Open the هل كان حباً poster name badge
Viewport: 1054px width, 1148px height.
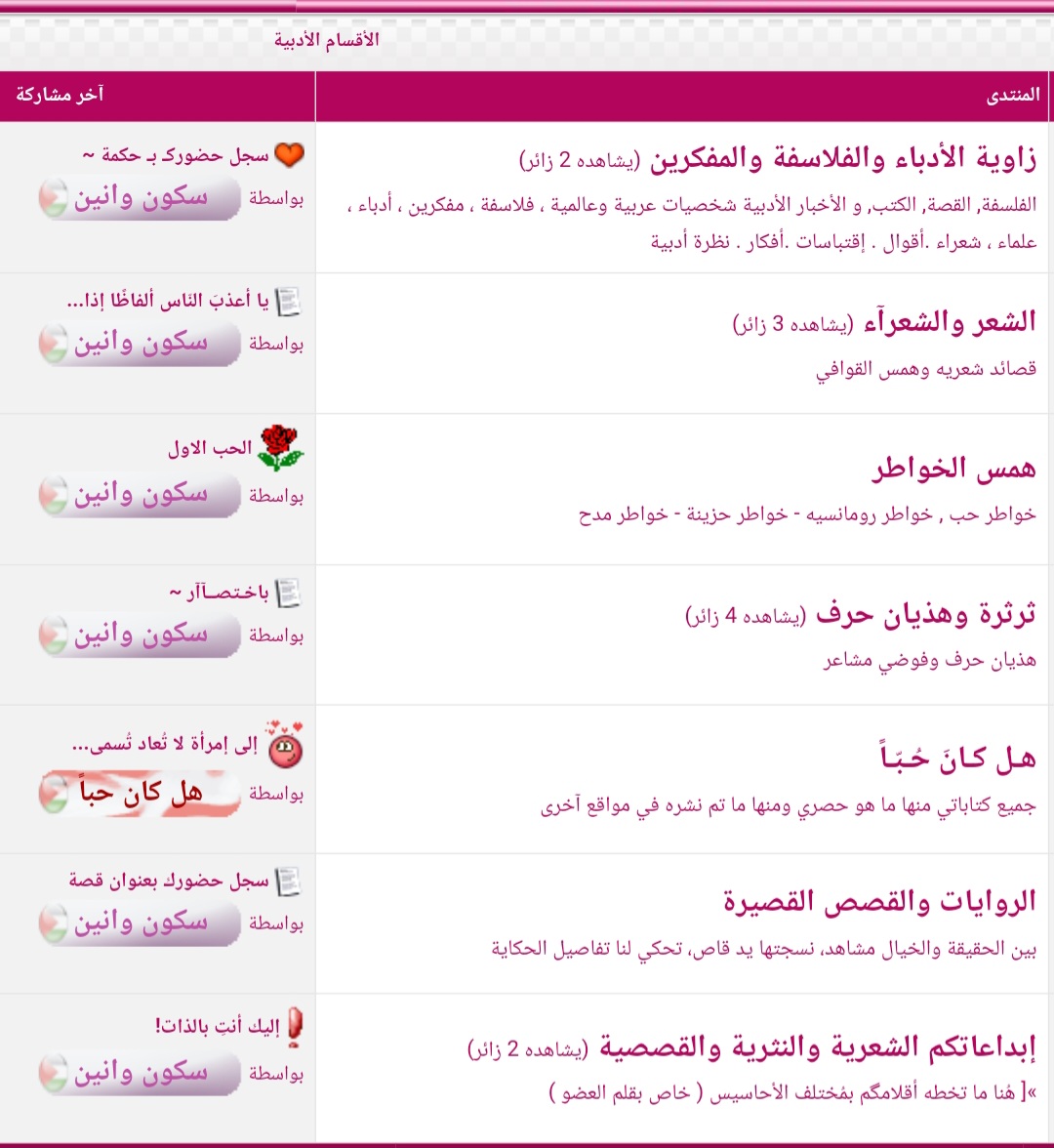141,794
